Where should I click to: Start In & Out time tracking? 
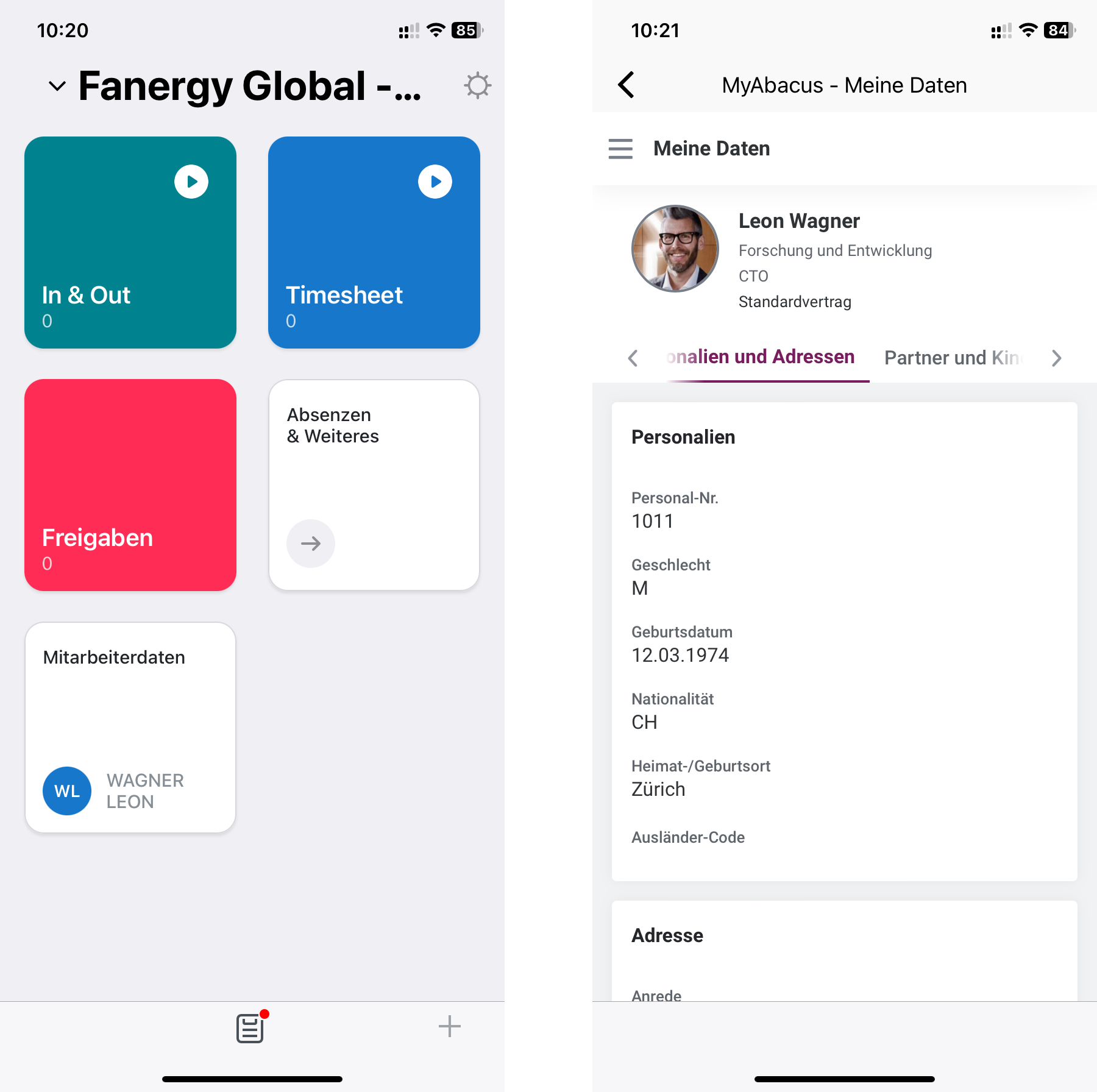[191, 182]
